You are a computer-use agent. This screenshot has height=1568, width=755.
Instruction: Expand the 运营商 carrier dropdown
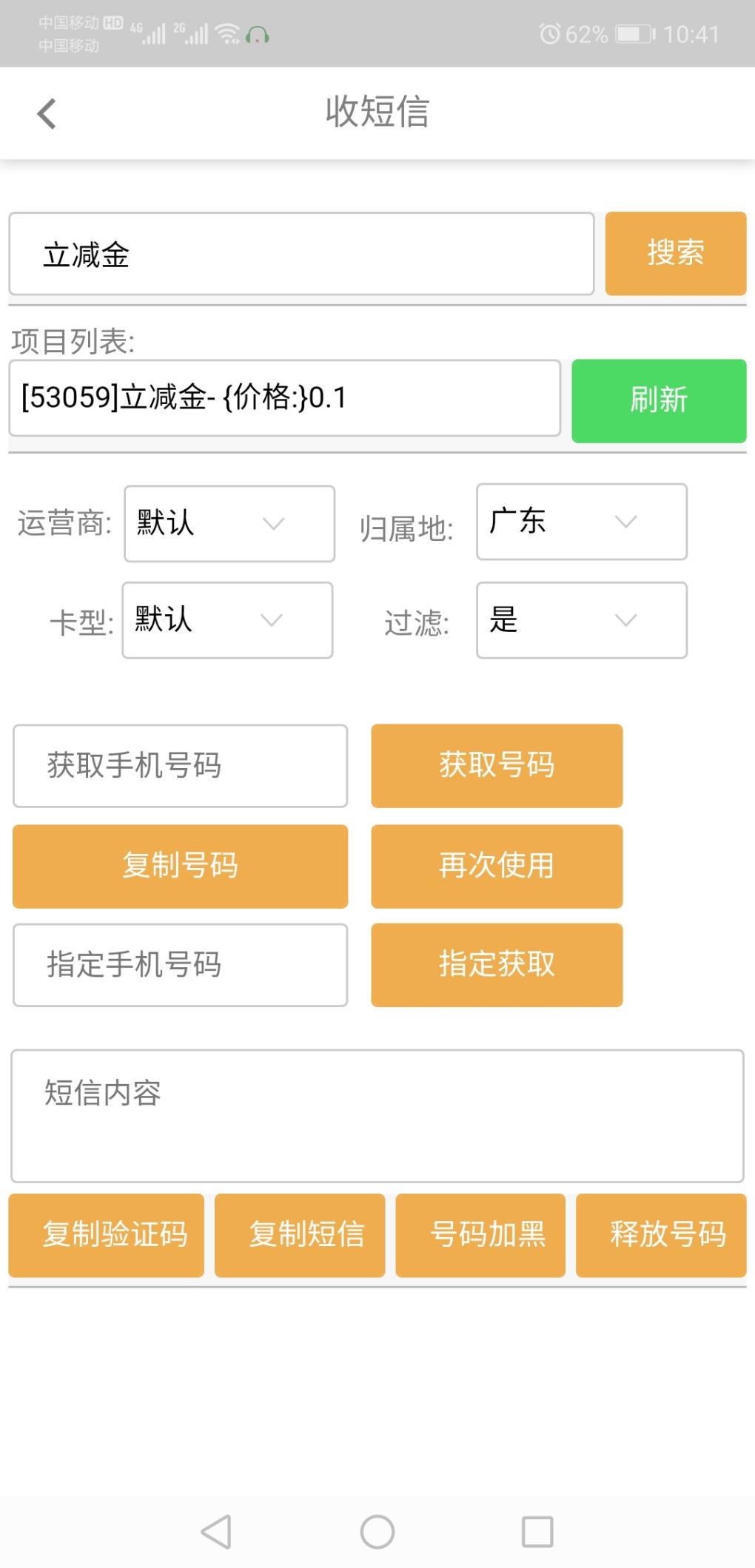pyautogui.click(x=229, y=523)
